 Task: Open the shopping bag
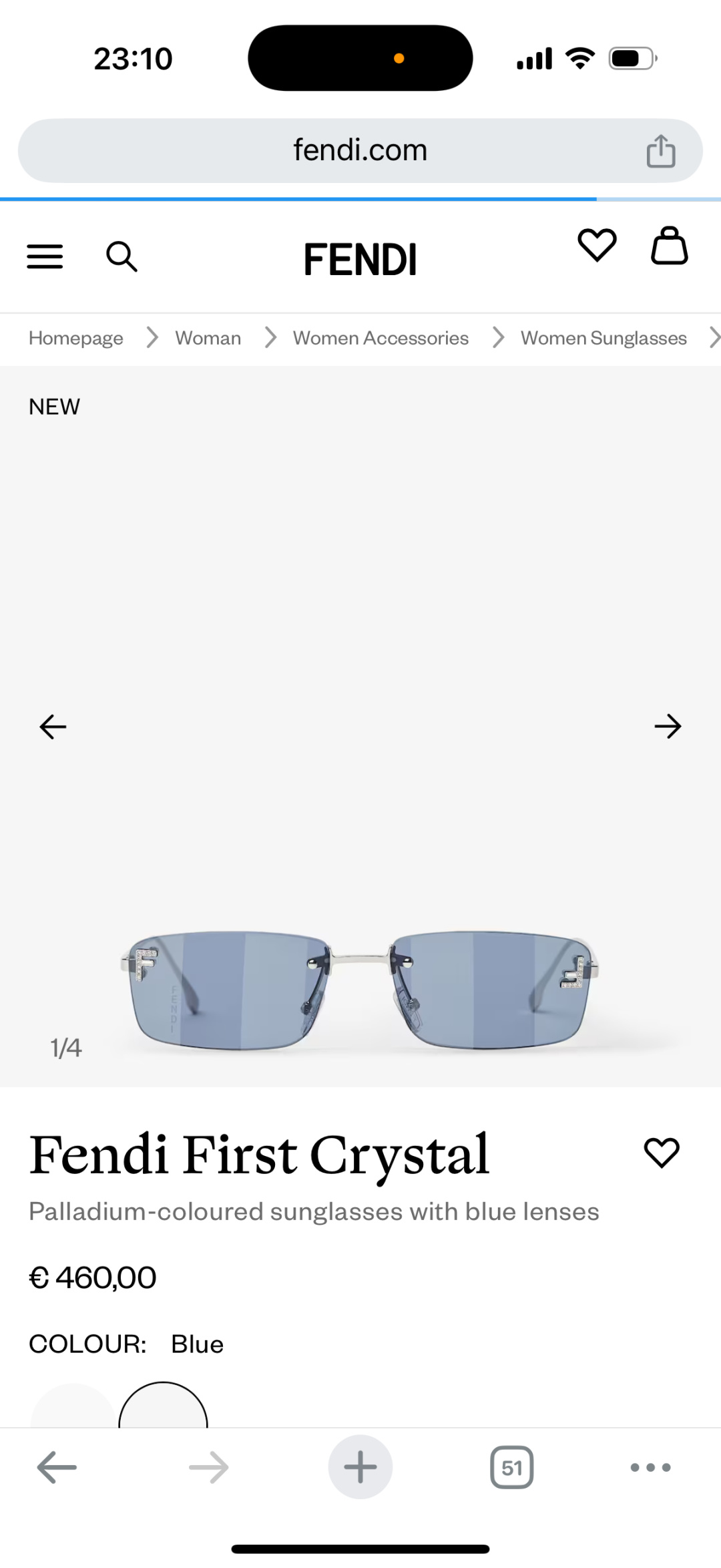coord(669,246)
